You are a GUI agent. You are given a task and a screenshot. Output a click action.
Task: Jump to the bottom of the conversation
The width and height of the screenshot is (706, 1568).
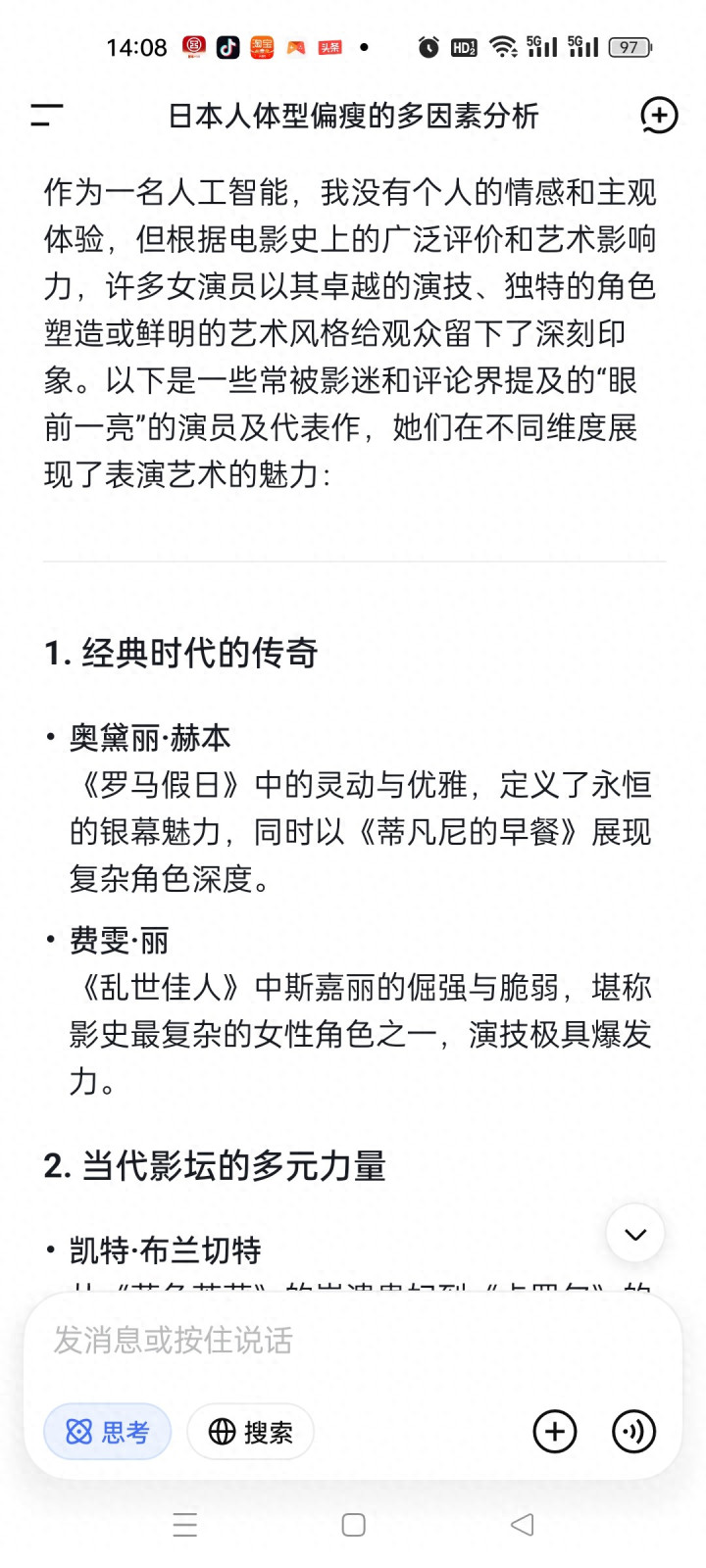pyautogui.click(x=635, y=1234)
